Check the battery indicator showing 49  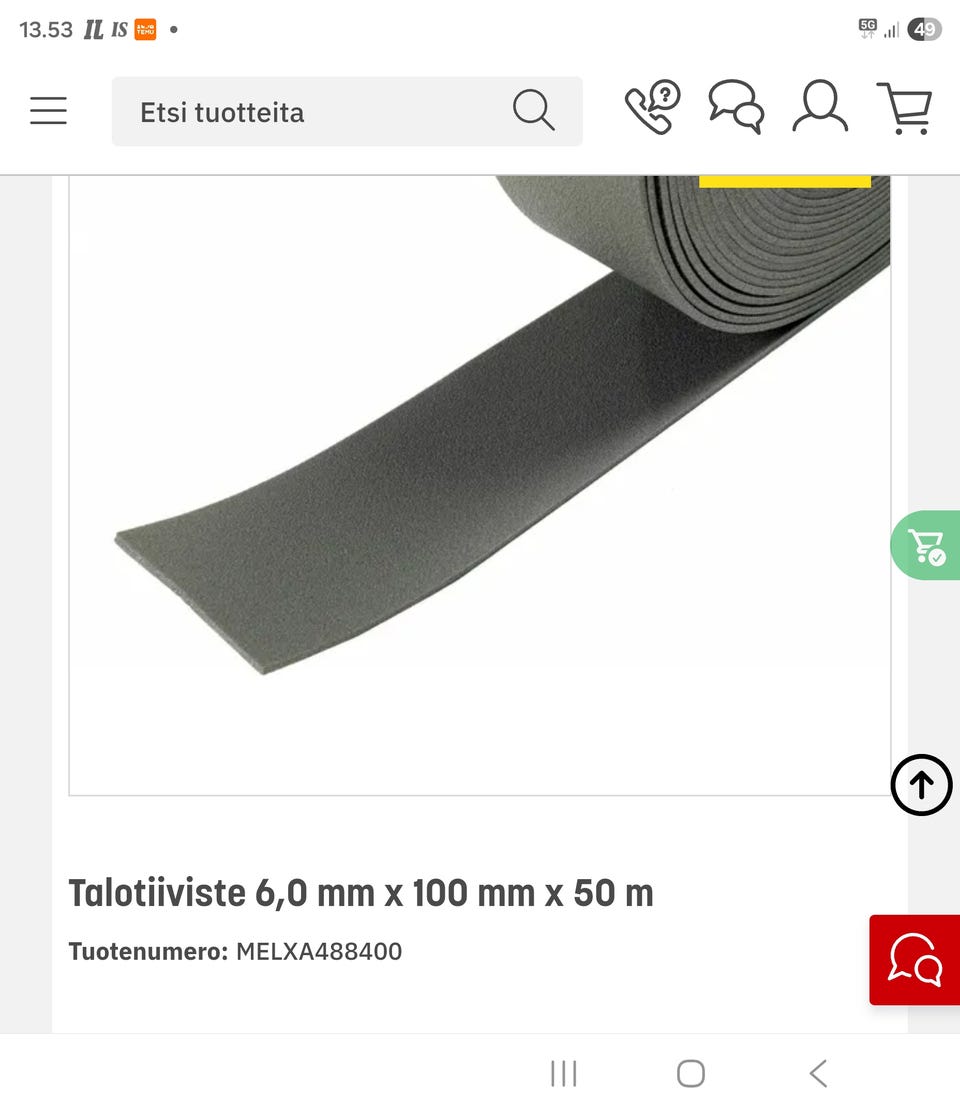pyautogui.click(x=923, y=29)
